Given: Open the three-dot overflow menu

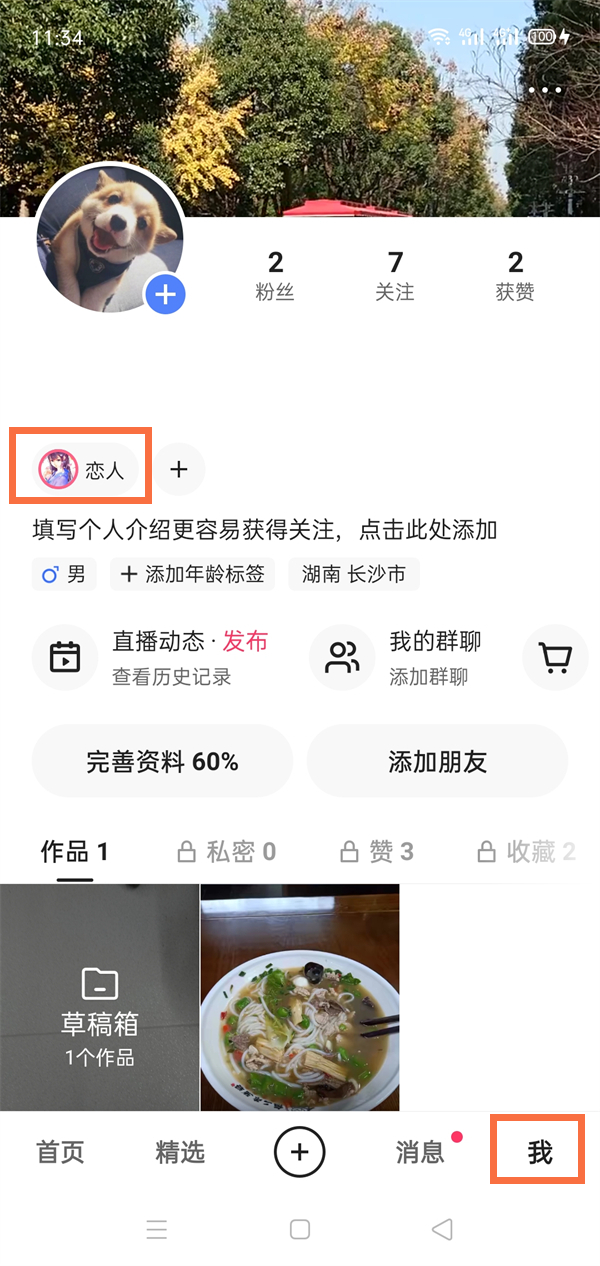Looking at the screenshot, I should 545,90.
